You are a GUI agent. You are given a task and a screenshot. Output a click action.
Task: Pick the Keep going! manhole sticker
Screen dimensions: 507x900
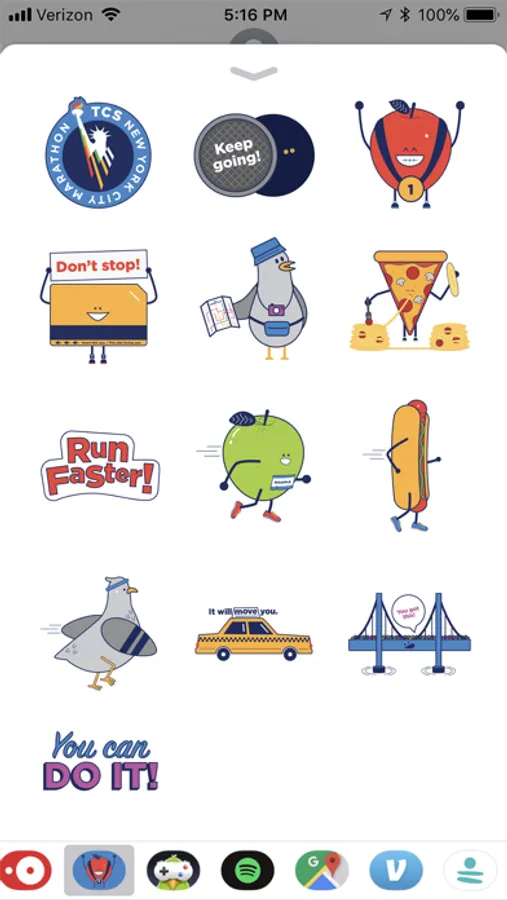(x=254, y=155)
